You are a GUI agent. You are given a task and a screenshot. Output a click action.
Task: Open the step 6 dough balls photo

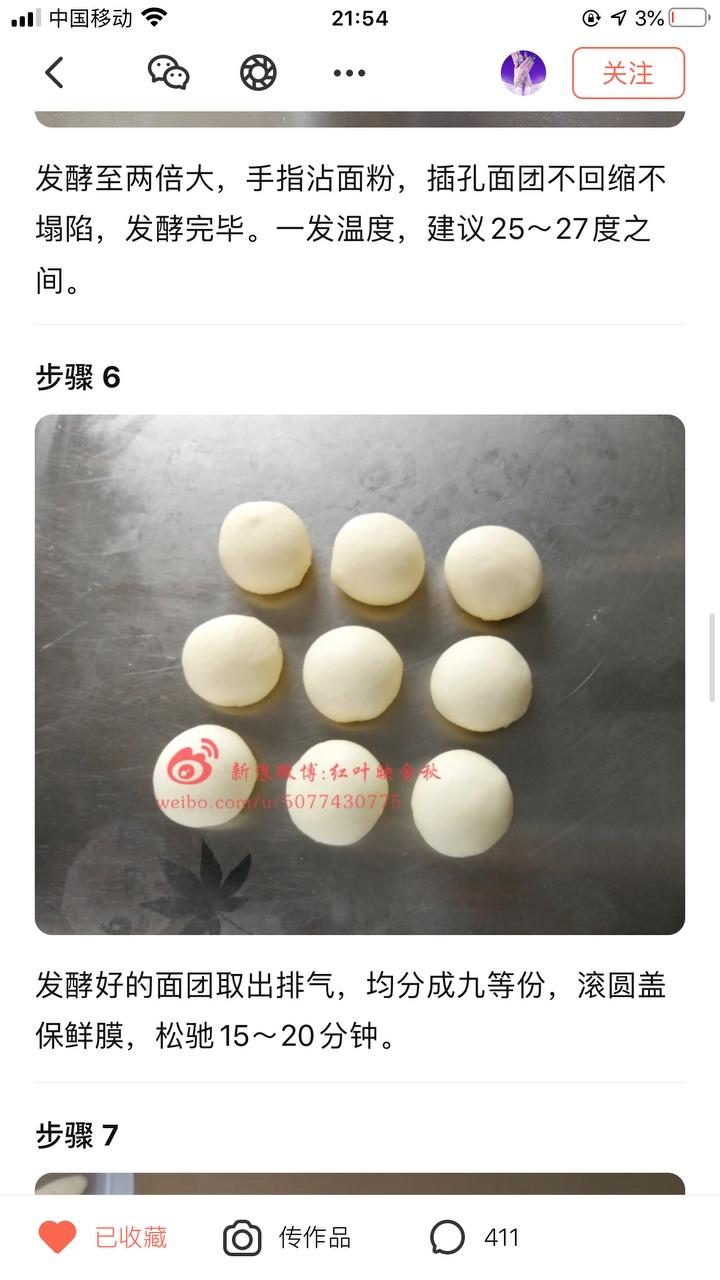click(360, 674)
